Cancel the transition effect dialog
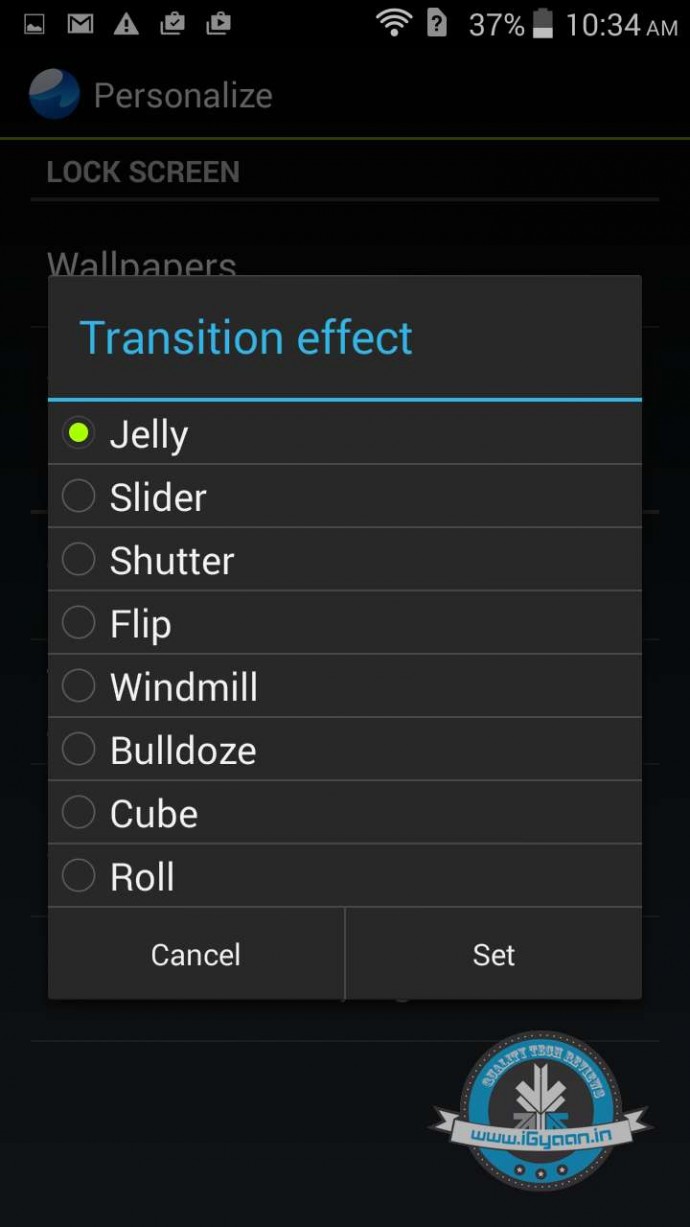Image resolution: width=690 pixels, height=1227 pixels. pos(196,954)
